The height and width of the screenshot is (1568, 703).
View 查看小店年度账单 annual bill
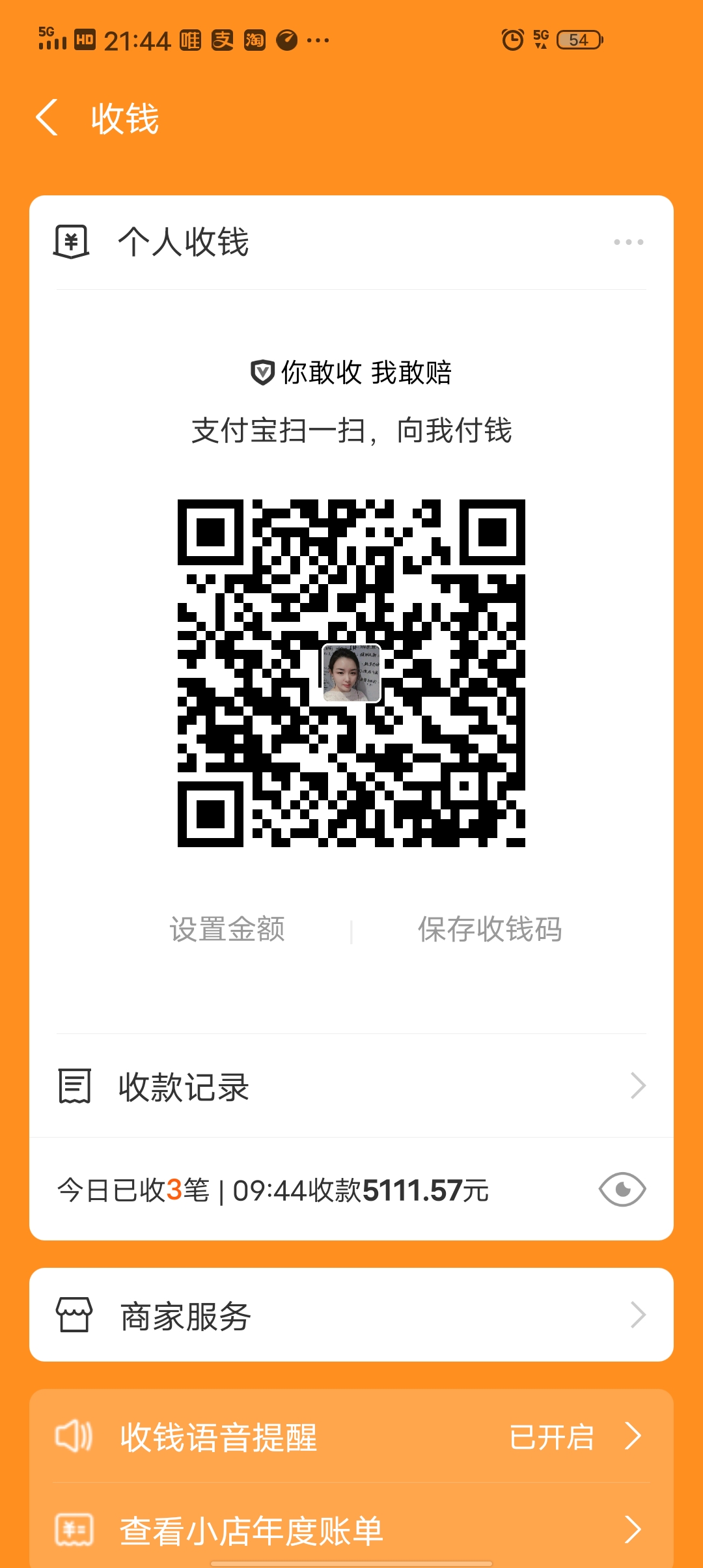(x=351, y=1530)
